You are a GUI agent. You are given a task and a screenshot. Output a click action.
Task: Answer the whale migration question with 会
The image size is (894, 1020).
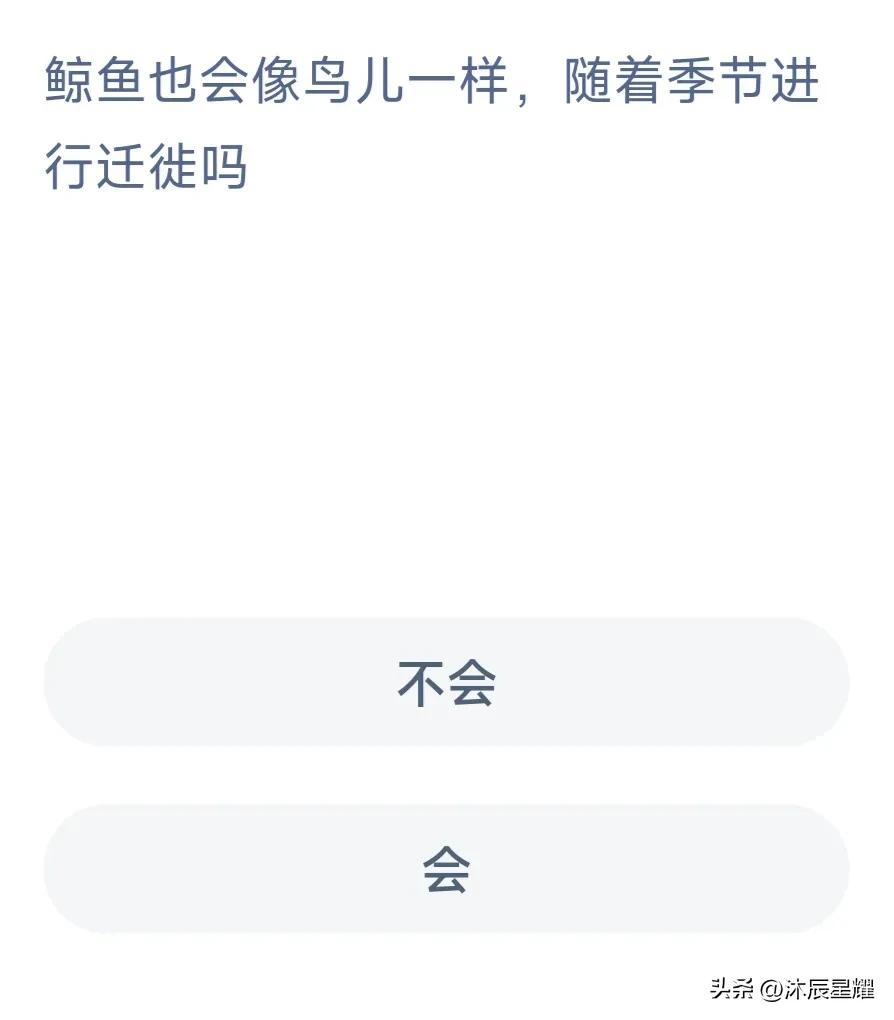[447, 870]
